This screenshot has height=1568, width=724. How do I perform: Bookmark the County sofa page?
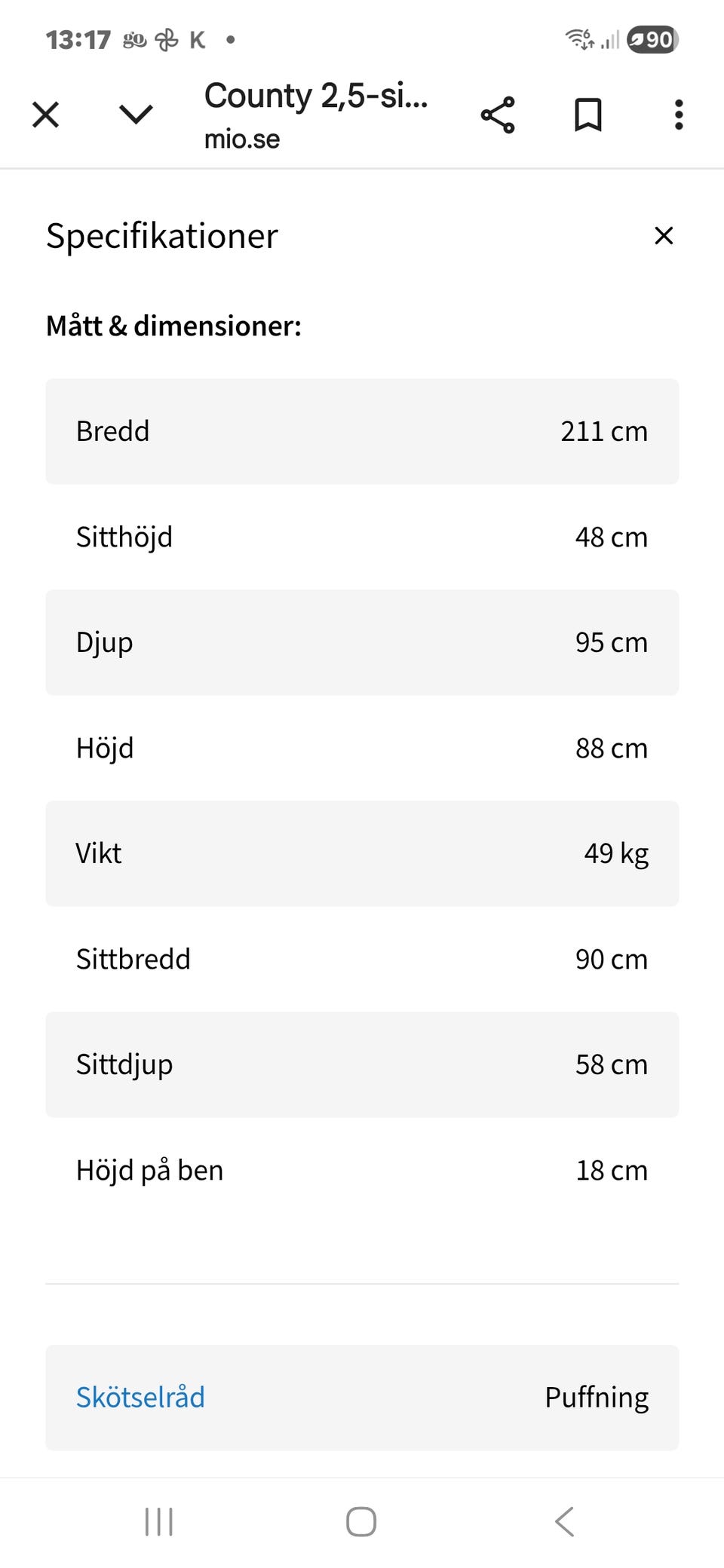(588, 115)
